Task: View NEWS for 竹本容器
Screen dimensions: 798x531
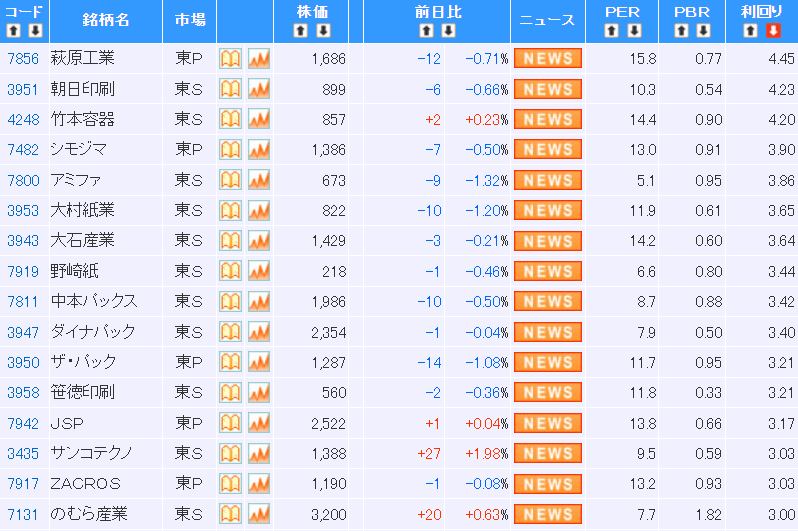Action: (x=547, y=119)
